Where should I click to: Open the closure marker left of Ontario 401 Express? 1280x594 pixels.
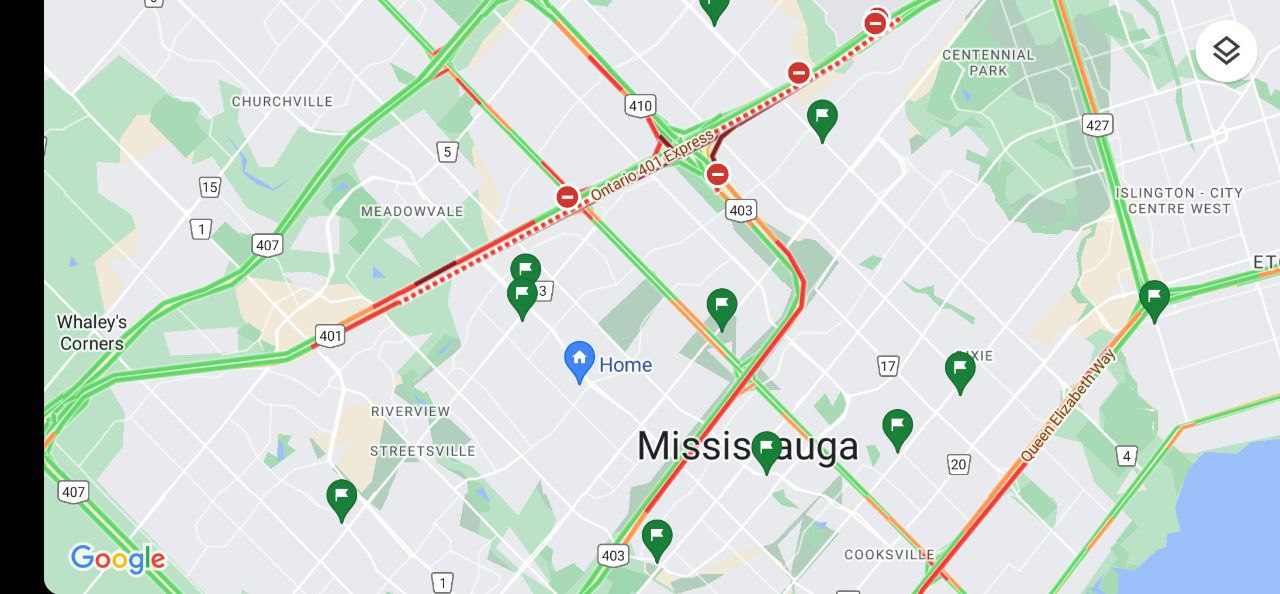567,196
